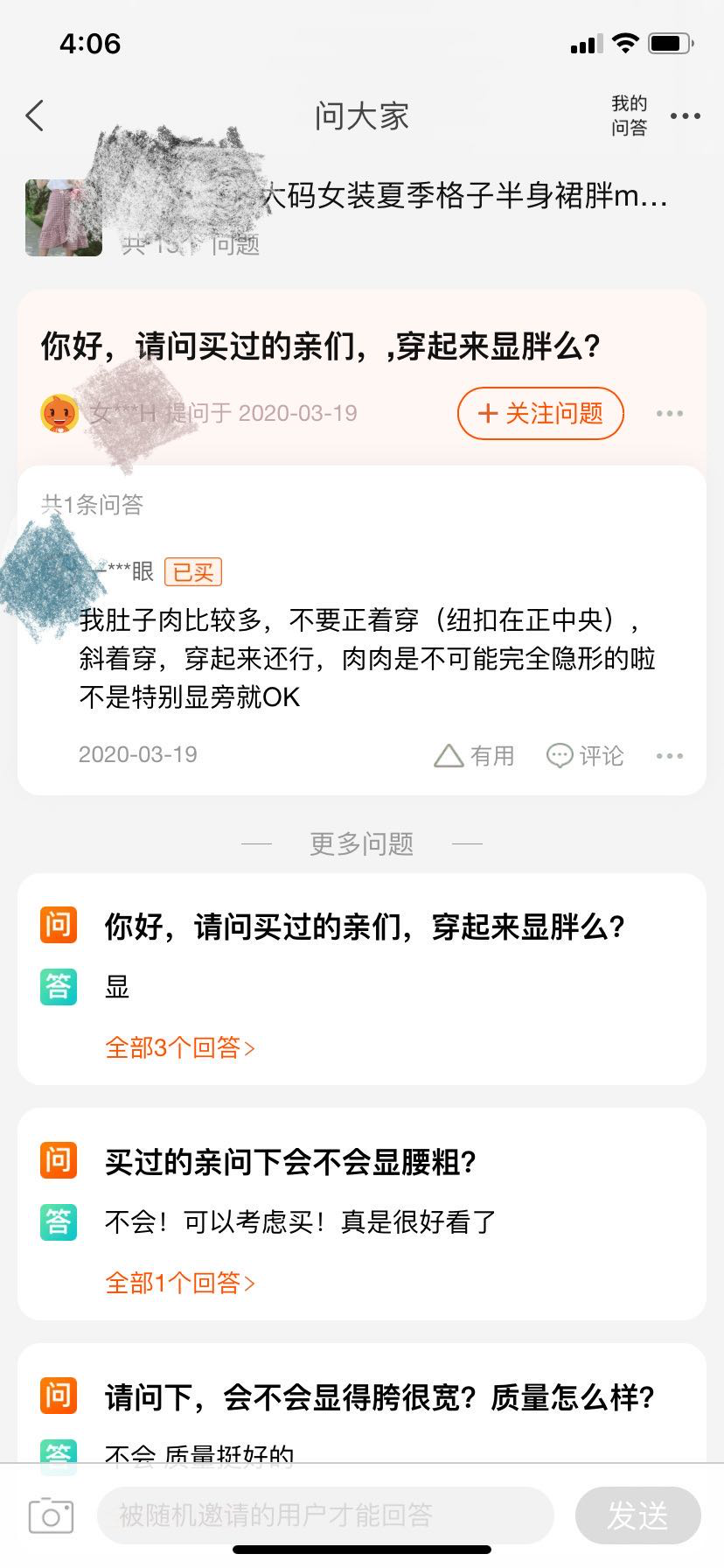Open more options next to 评论
This screenshot has height=1568, width=724.
click(669, 756)
